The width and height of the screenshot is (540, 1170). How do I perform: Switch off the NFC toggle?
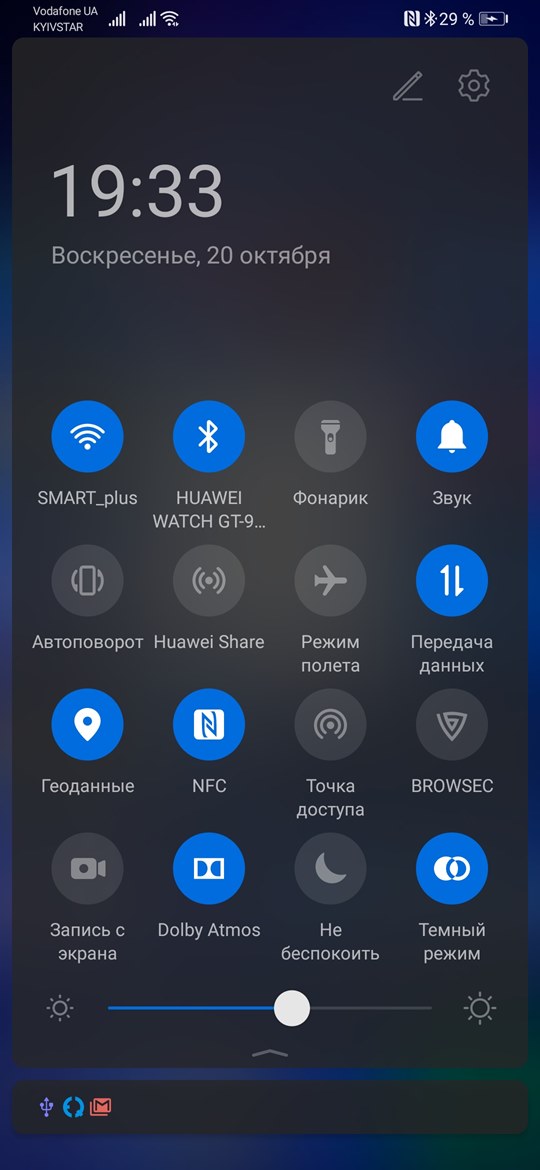click(x=209, y=725)
